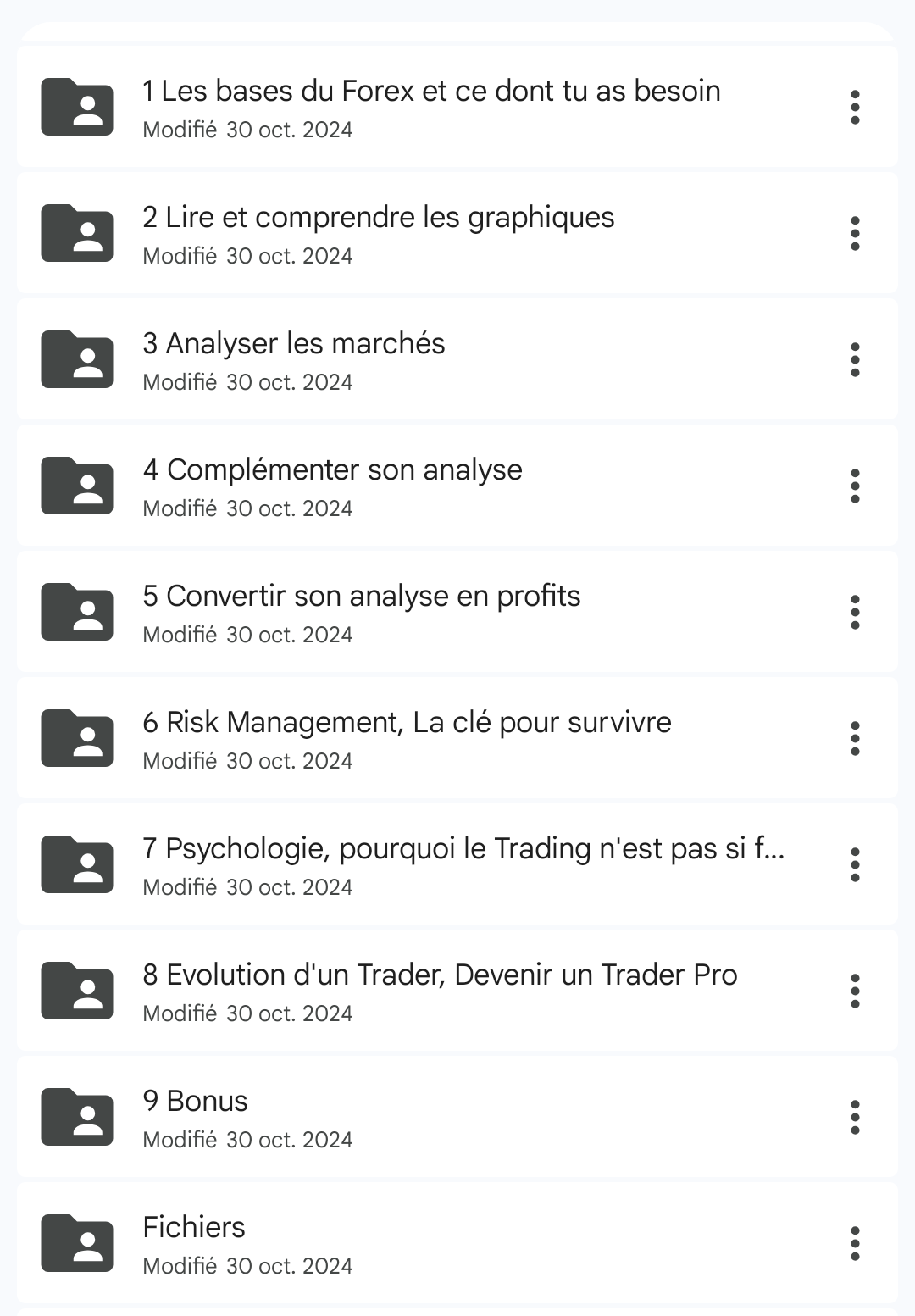Open the 6 Risk Management folder
The height and width of the screenshot is (1316, 915).
coord(407,738)
